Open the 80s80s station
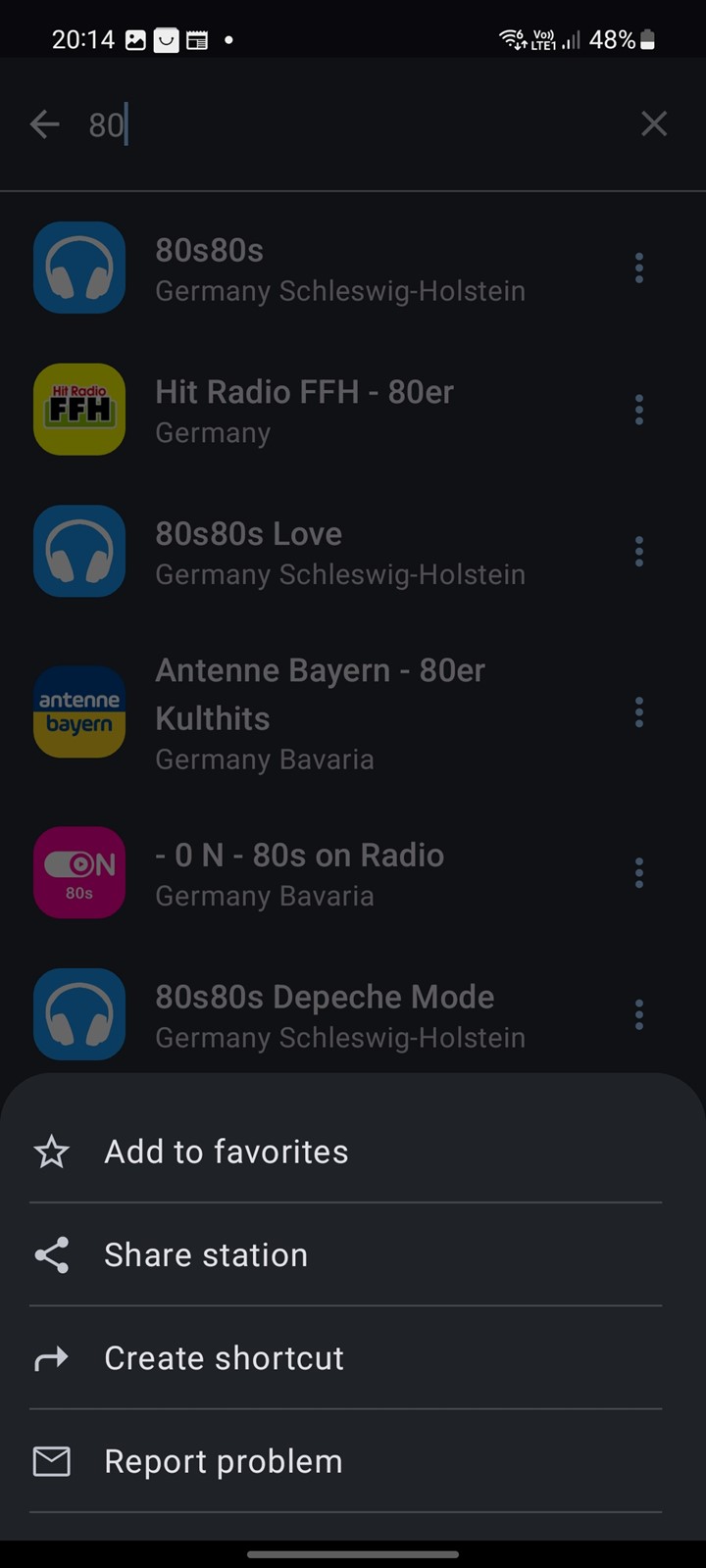This screenshot has width=706, height=1568. point(324,269)
